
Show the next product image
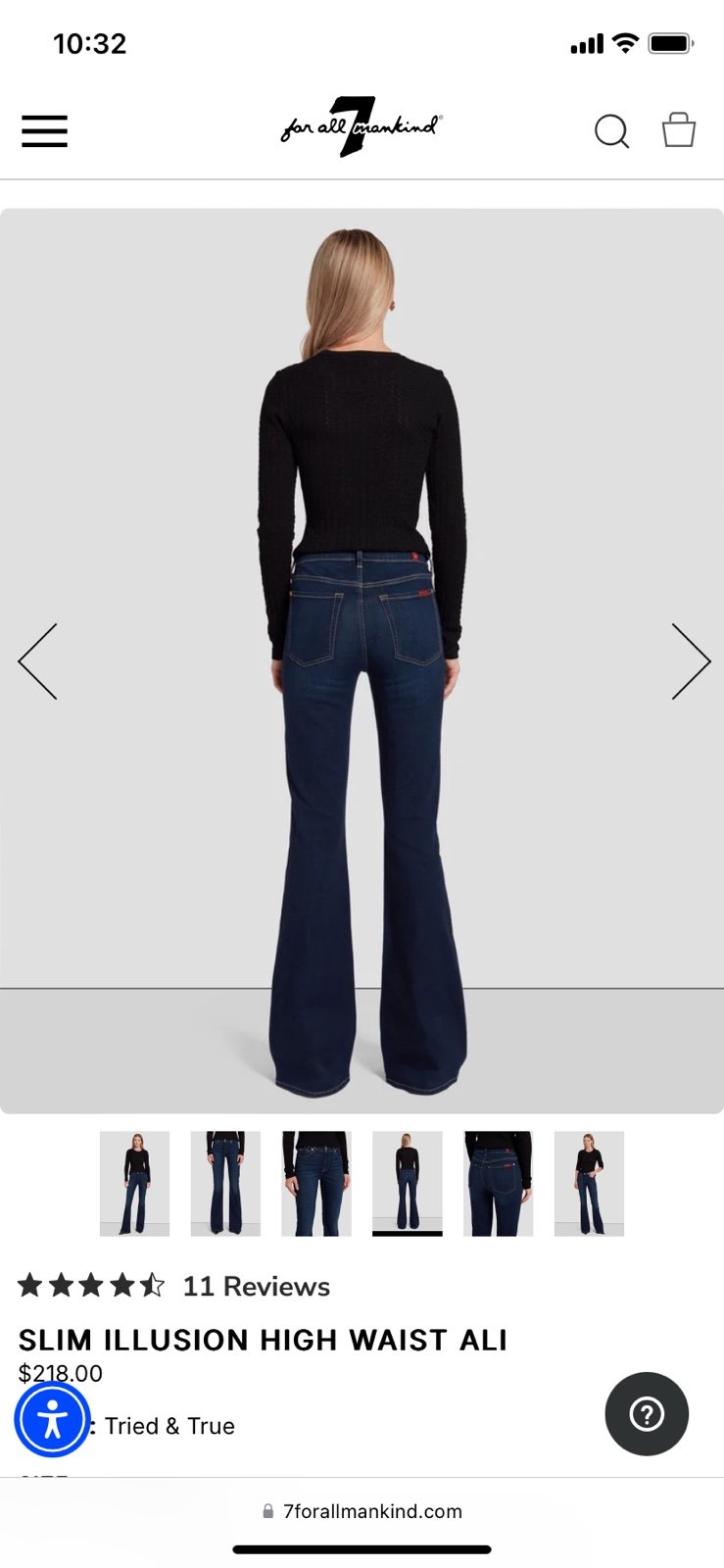[x=691, y=661]
